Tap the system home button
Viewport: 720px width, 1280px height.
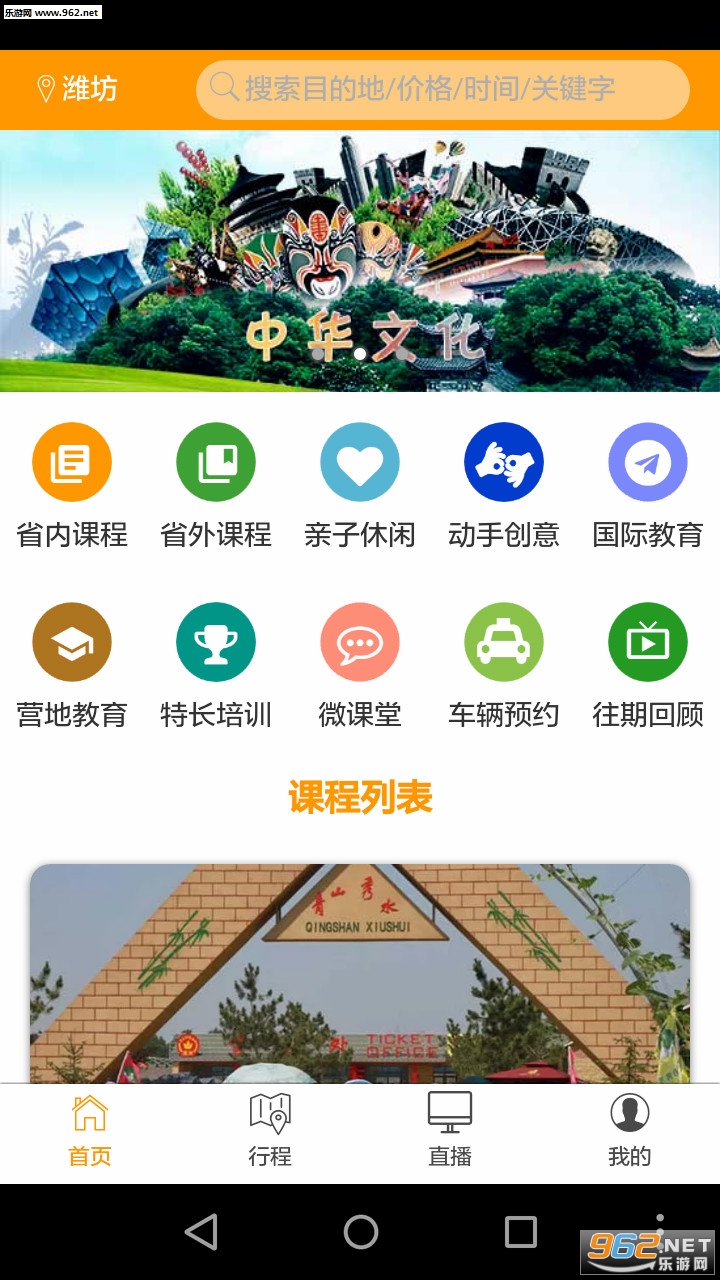pyautogui.click(x=361, y=1231)
